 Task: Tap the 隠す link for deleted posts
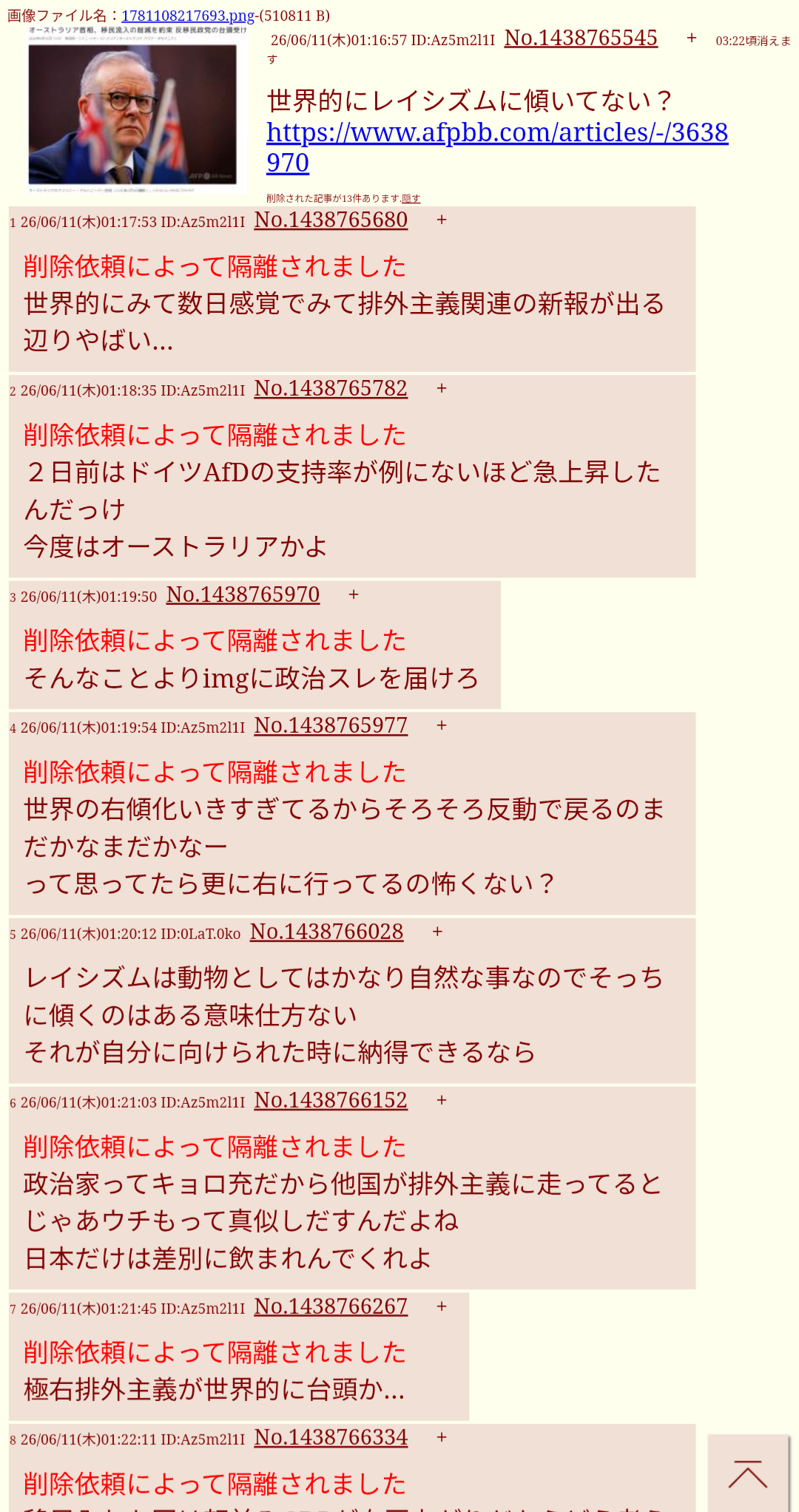pos(411,198)
